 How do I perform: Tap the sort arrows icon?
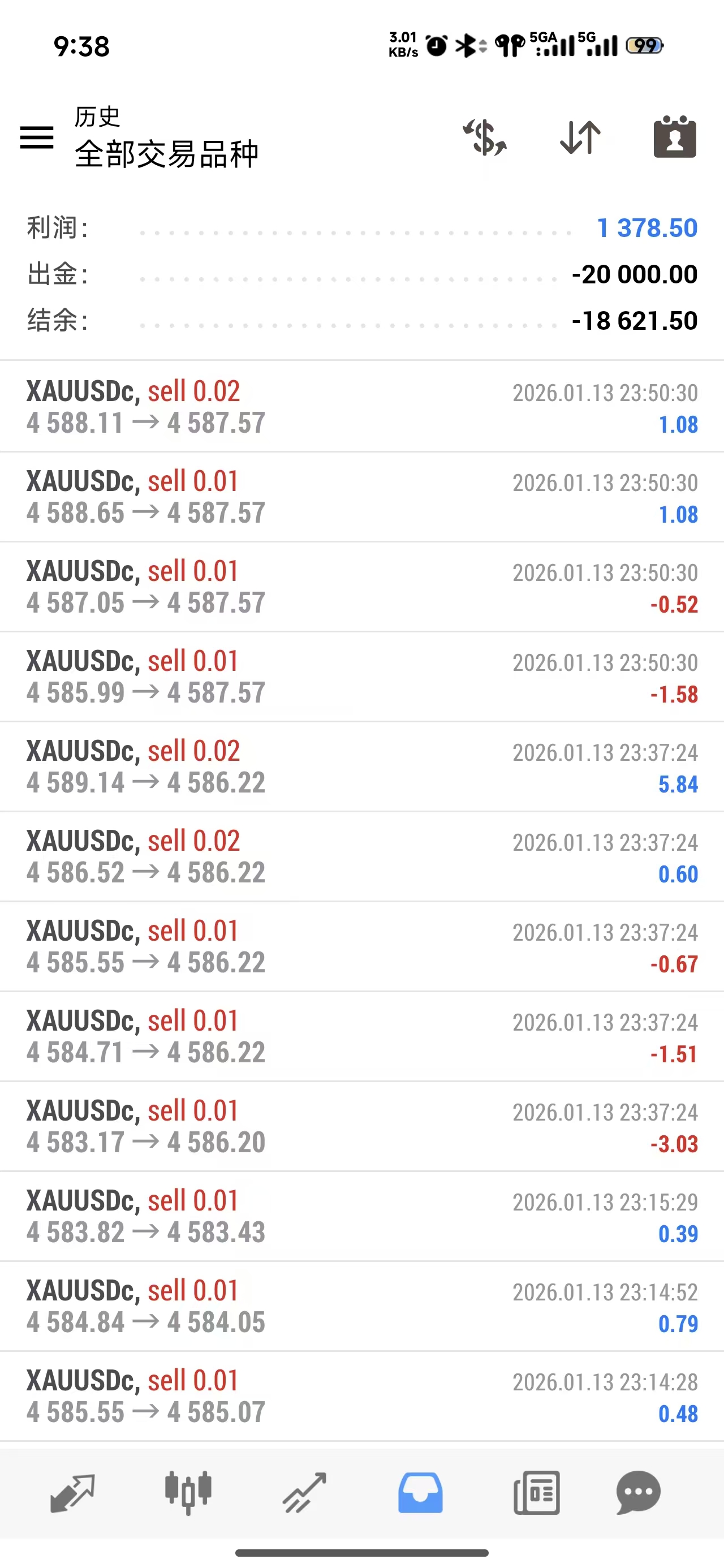[x=580, y=137]
